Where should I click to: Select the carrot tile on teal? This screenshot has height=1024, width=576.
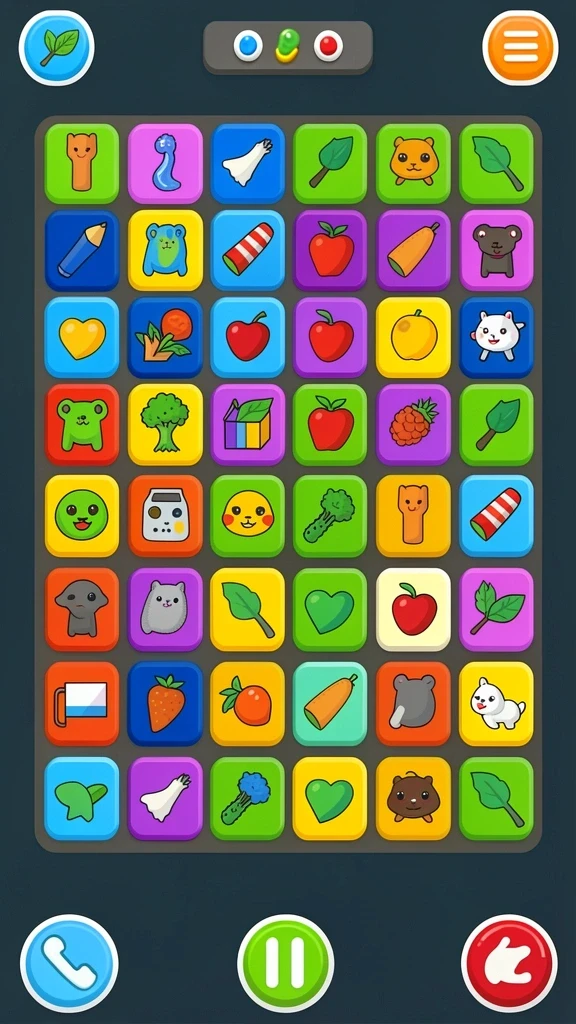pos(330,703)
